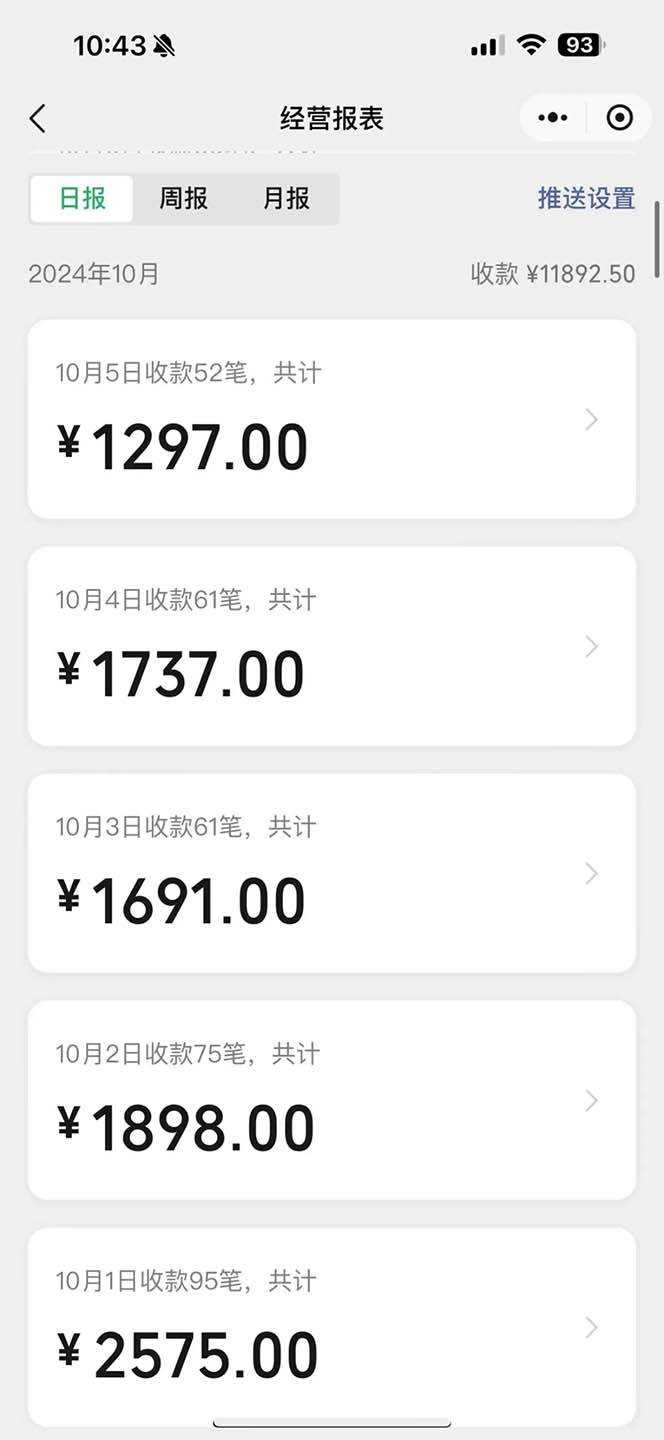The image size is (664, 1440).
Task: Go back from 经营报表 page
Action: pyautogui.click(x=38, y=119)
